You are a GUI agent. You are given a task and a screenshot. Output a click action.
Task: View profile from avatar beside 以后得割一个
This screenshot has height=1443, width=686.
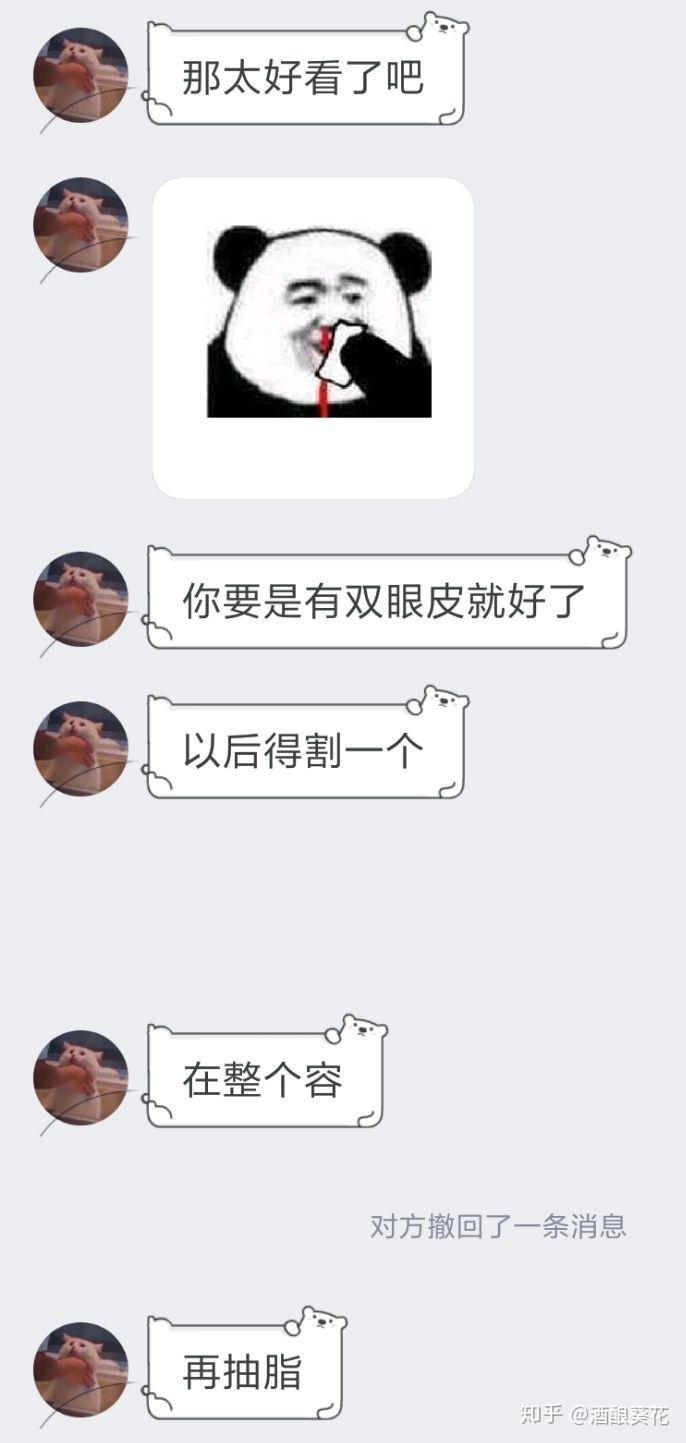[x=81, y=749]
